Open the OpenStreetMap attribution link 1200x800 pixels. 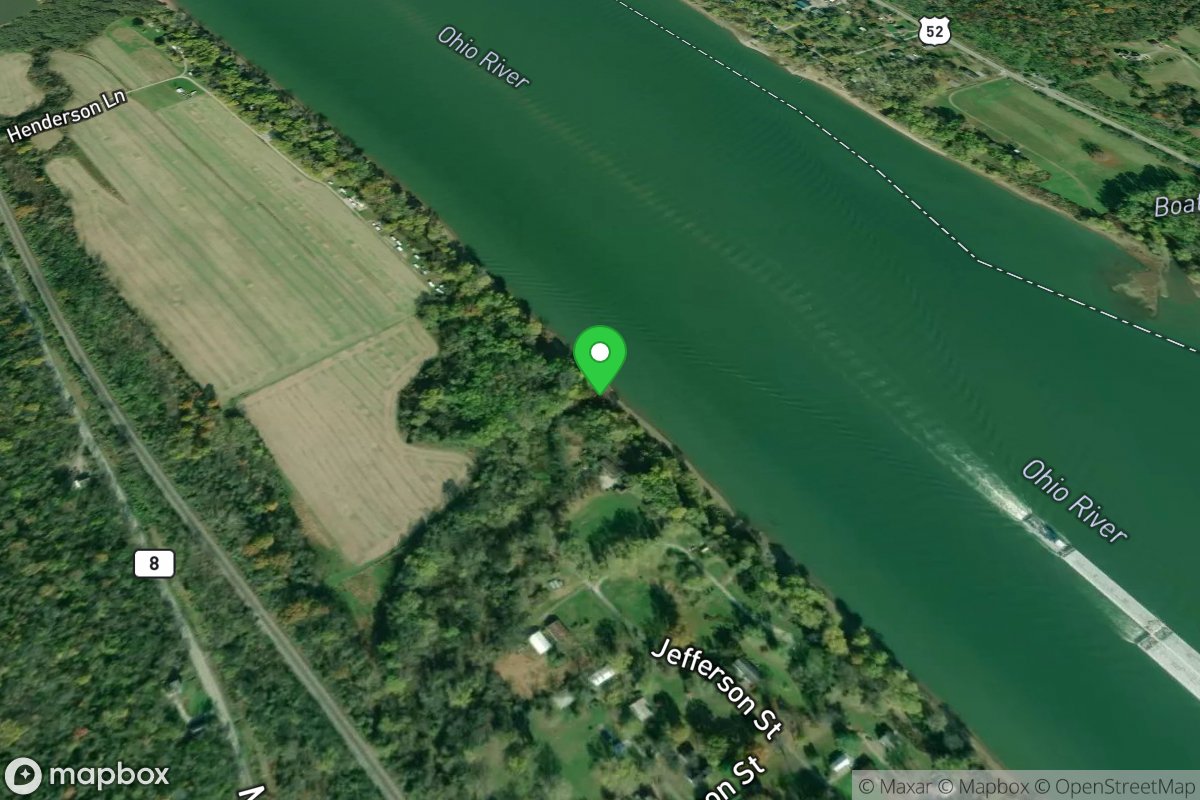point(1108,785)
